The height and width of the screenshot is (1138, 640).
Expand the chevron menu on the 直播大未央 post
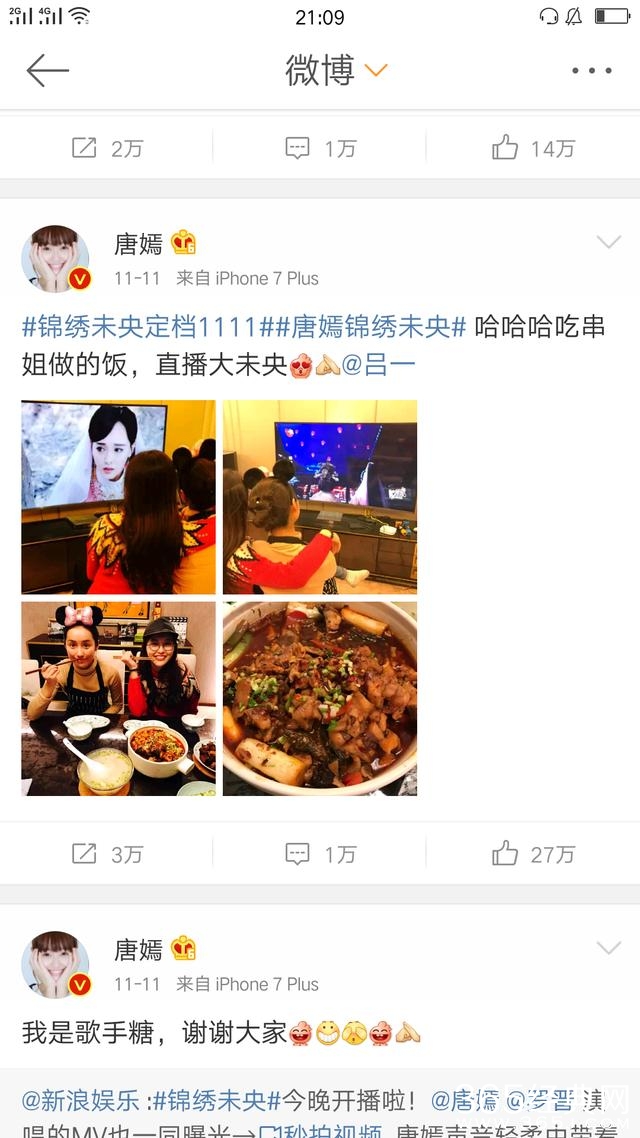[608, 242]
